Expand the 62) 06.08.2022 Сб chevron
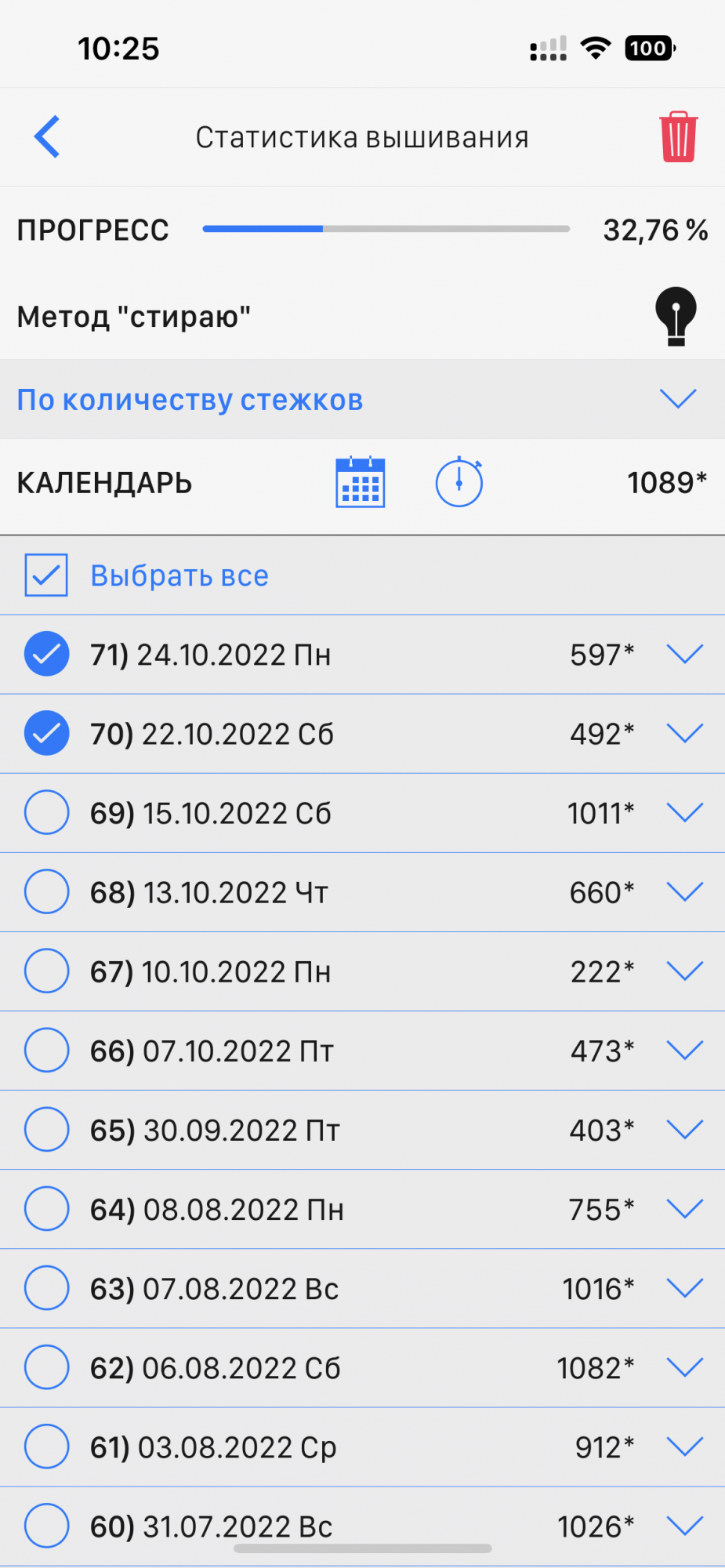Screen dimensions: 725x1568 click(684, 1367)
